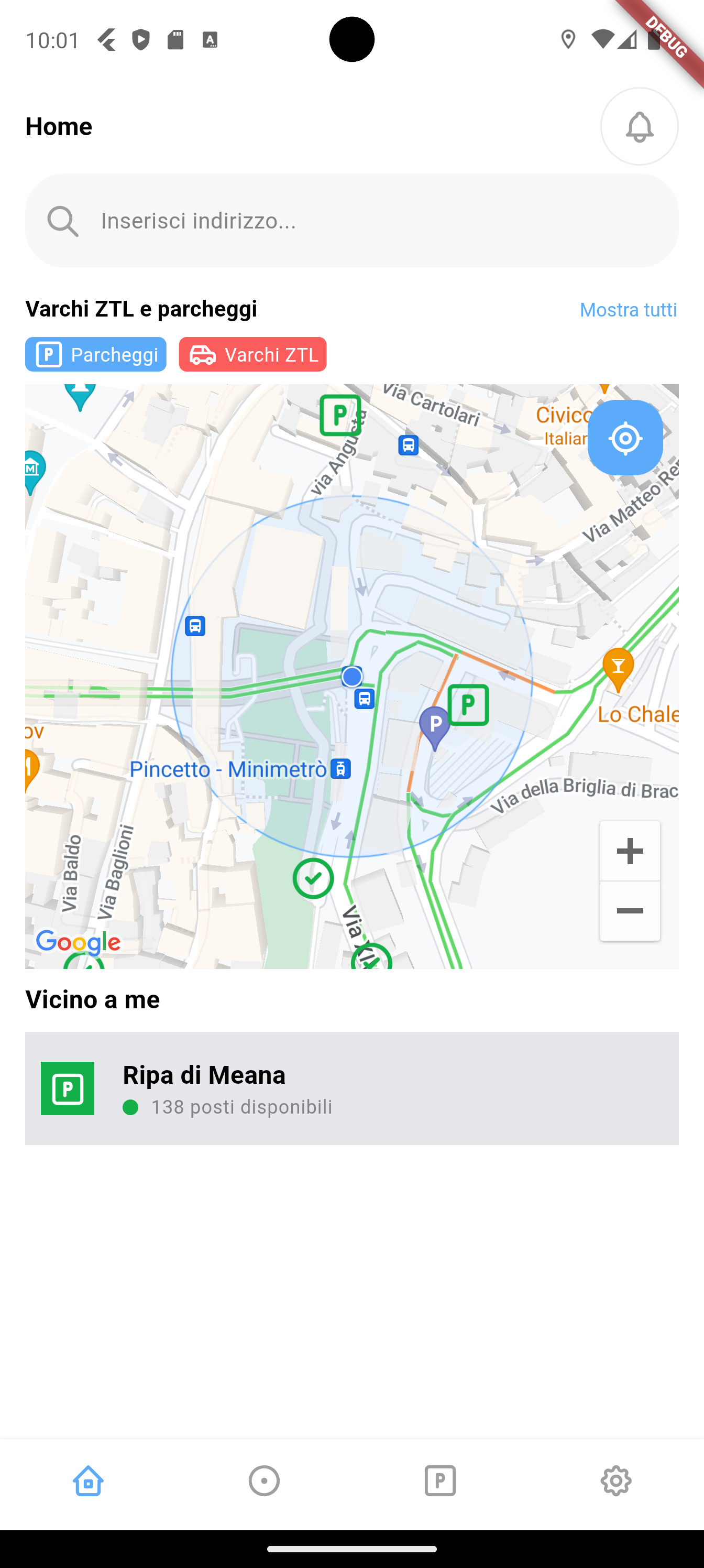704x1568 pixels.
Task: Open the notifications bell
Action: pyautogui.click(x=639, y=126)
